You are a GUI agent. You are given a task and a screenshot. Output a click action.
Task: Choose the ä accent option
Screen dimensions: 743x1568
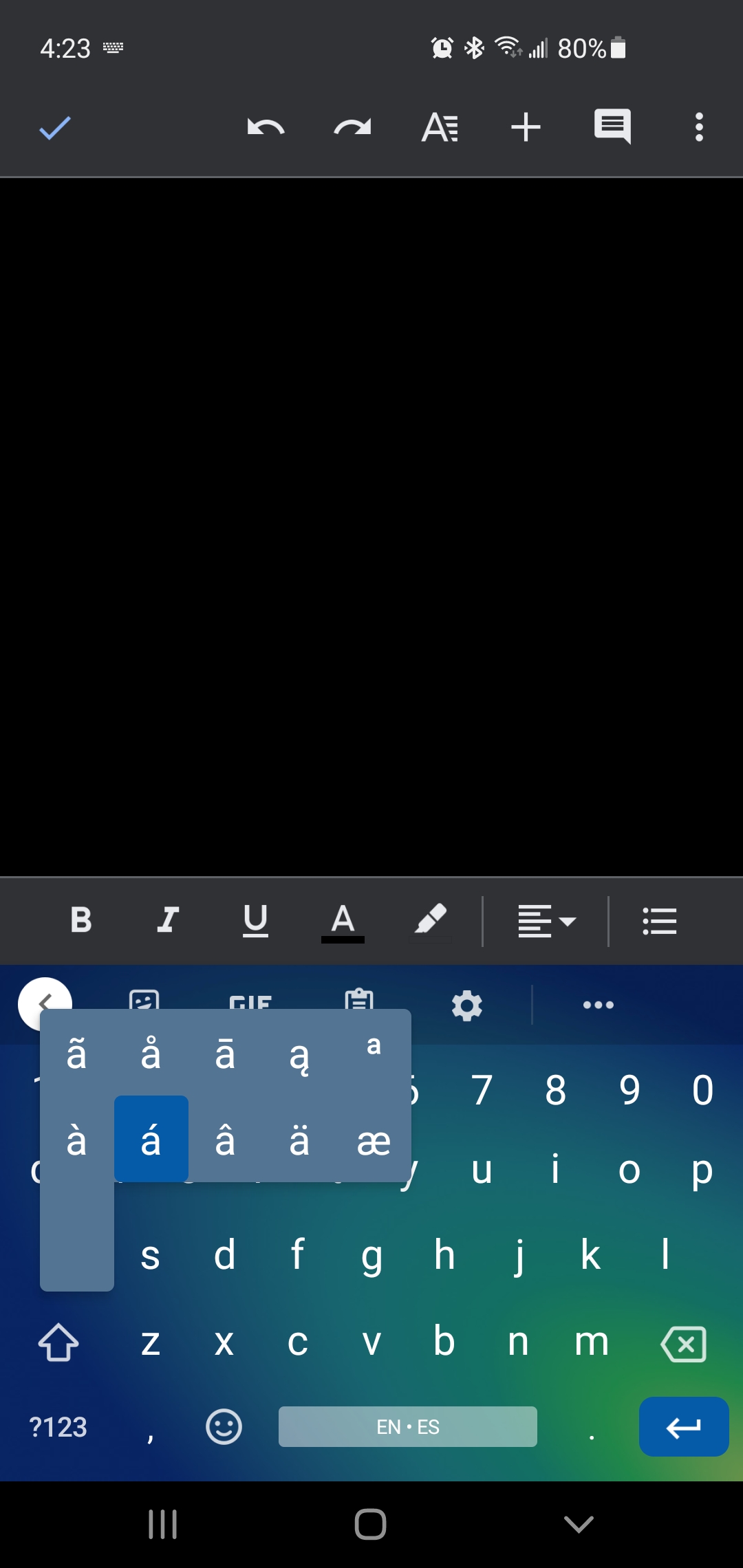299,1140
